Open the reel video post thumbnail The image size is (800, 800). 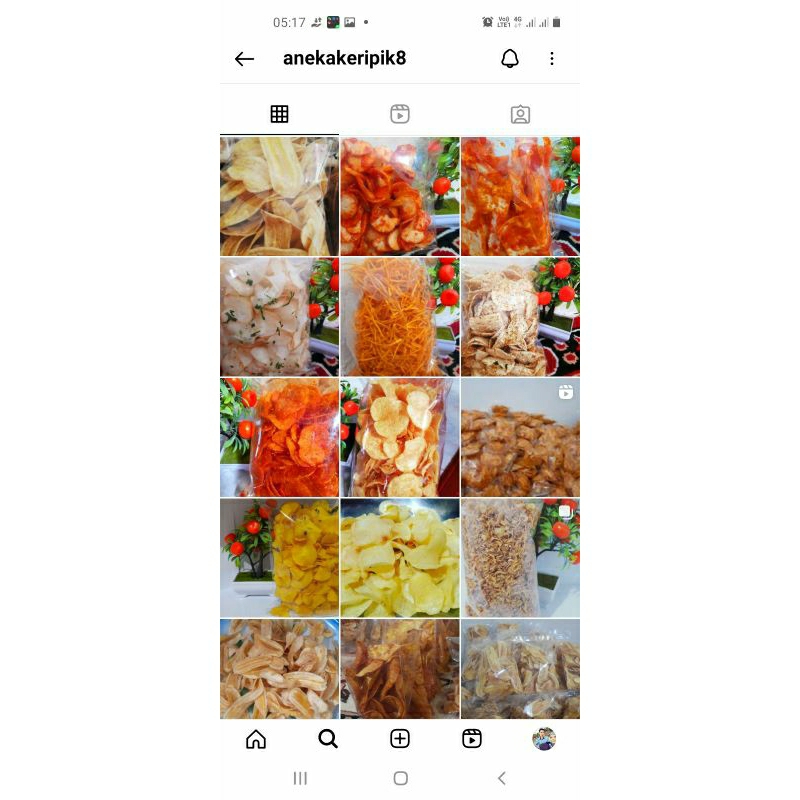pyautogui.click(x=520, y=437)
